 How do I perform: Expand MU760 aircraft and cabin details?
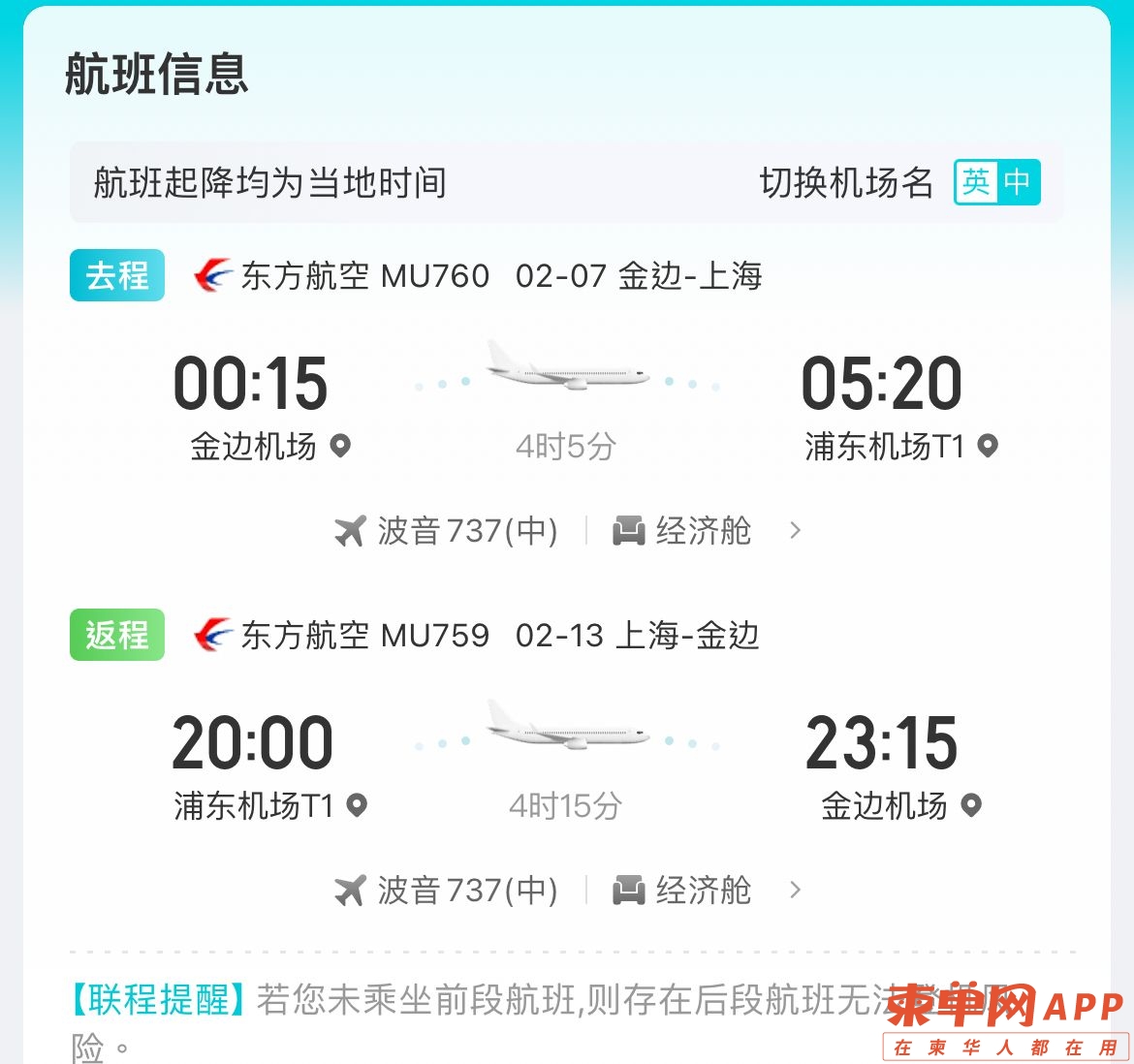[x=795, y=530]
